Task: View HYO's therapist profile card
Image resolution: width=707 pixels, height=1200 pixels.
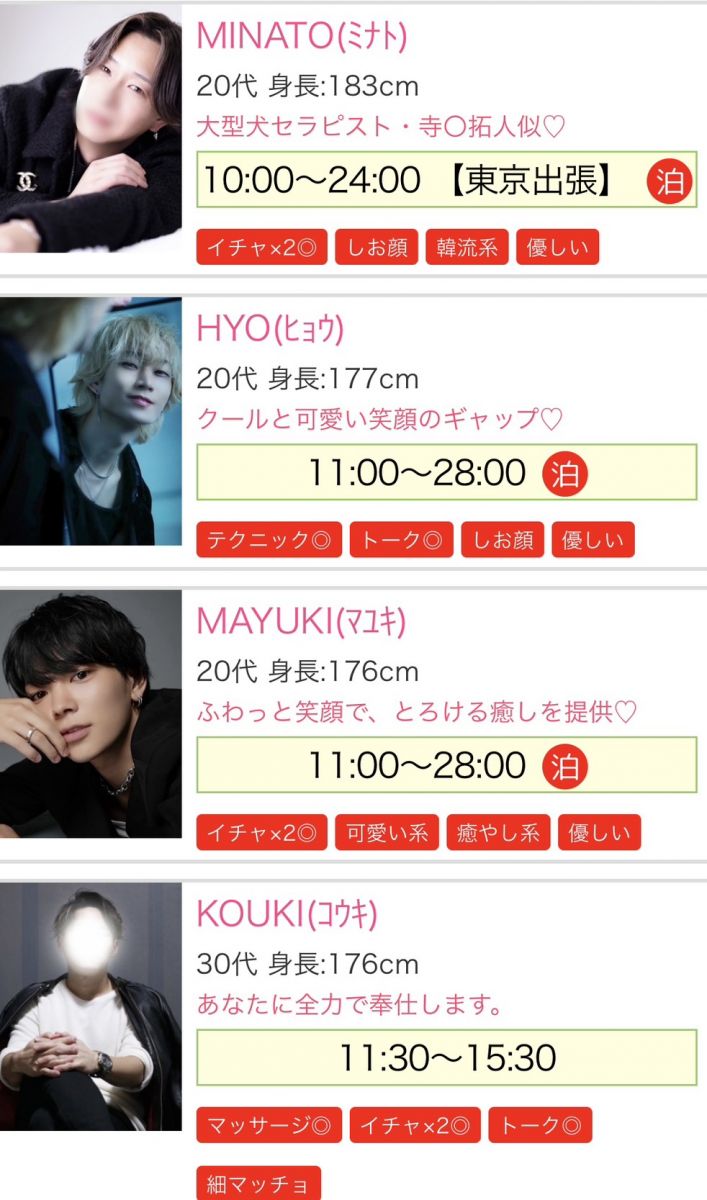Action: click(270, 329)
